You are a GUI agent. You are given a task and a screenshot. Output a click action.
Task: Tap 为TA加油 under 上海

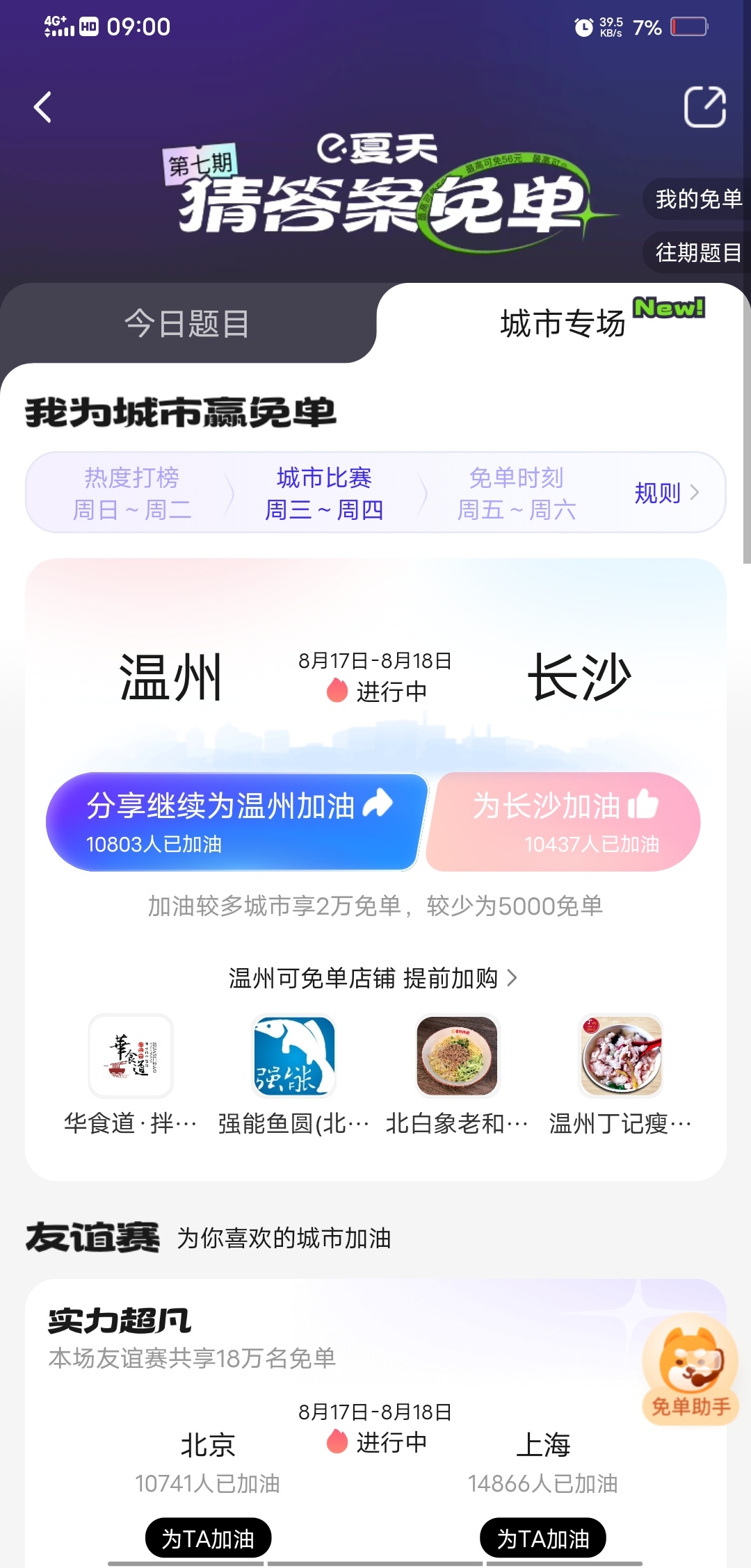(x=542, y=1538)
